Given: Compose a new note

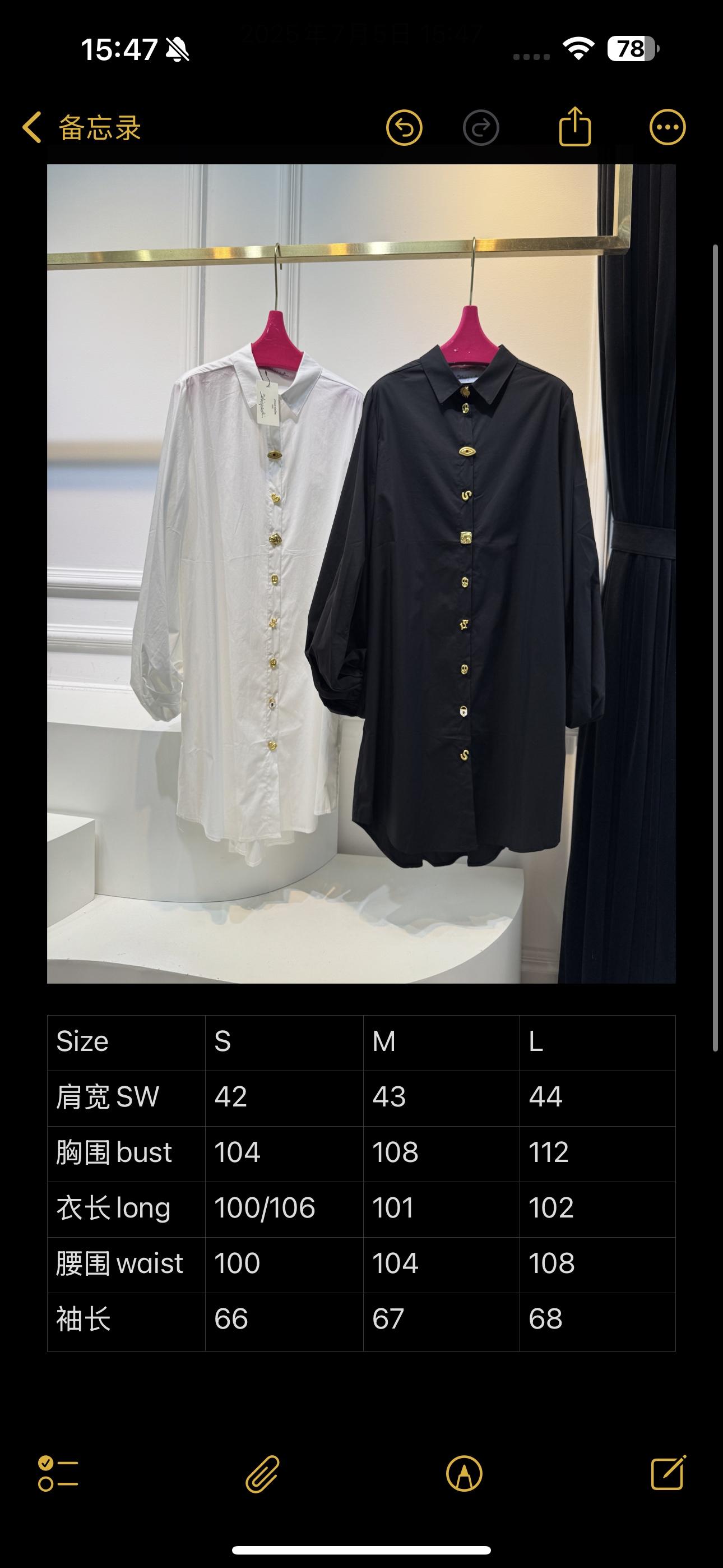Looking at the screenshot, I should coord(668,1474).
